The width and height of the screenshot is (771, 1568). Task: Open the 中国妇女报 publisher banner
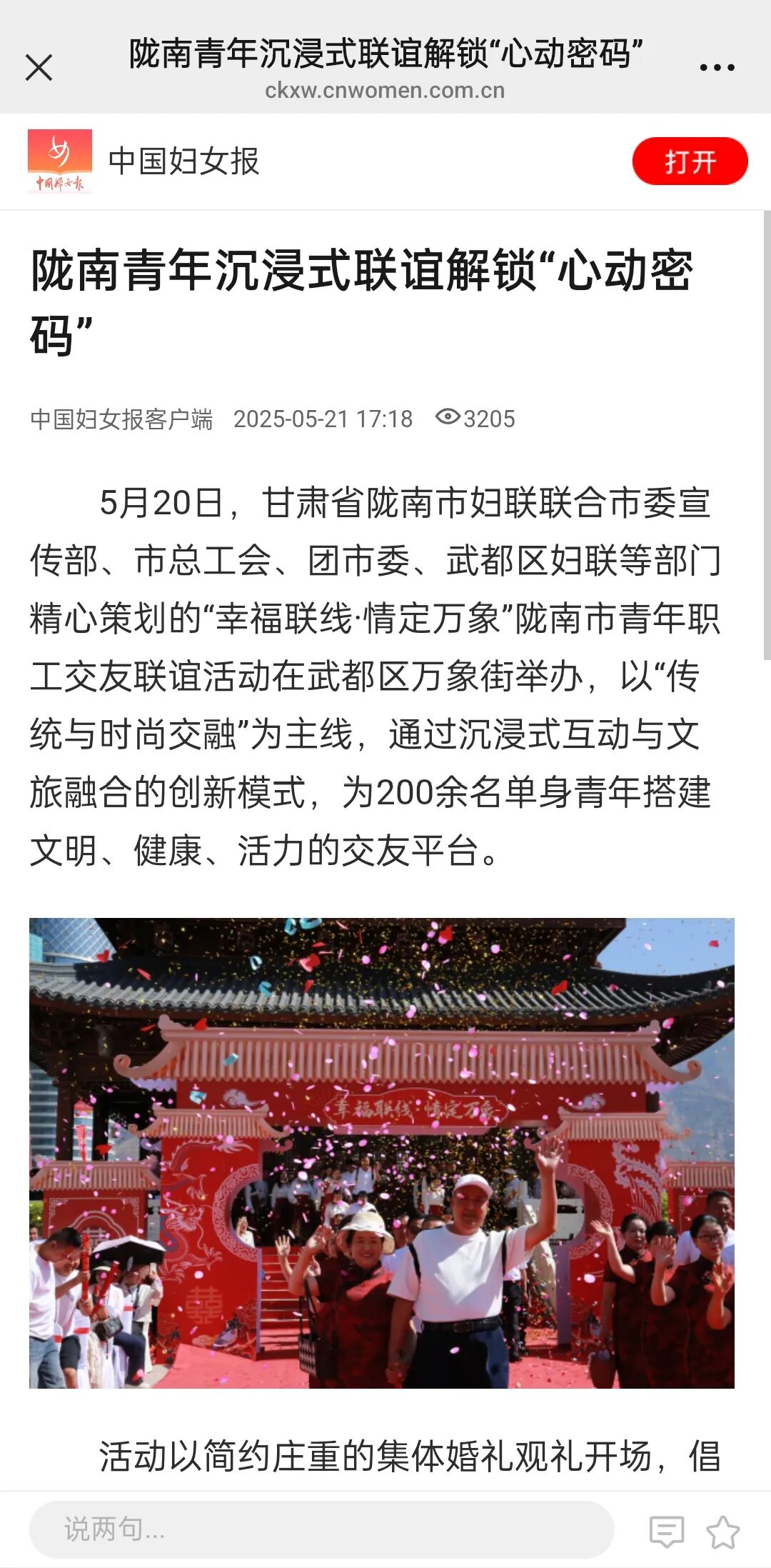(183, 161)
